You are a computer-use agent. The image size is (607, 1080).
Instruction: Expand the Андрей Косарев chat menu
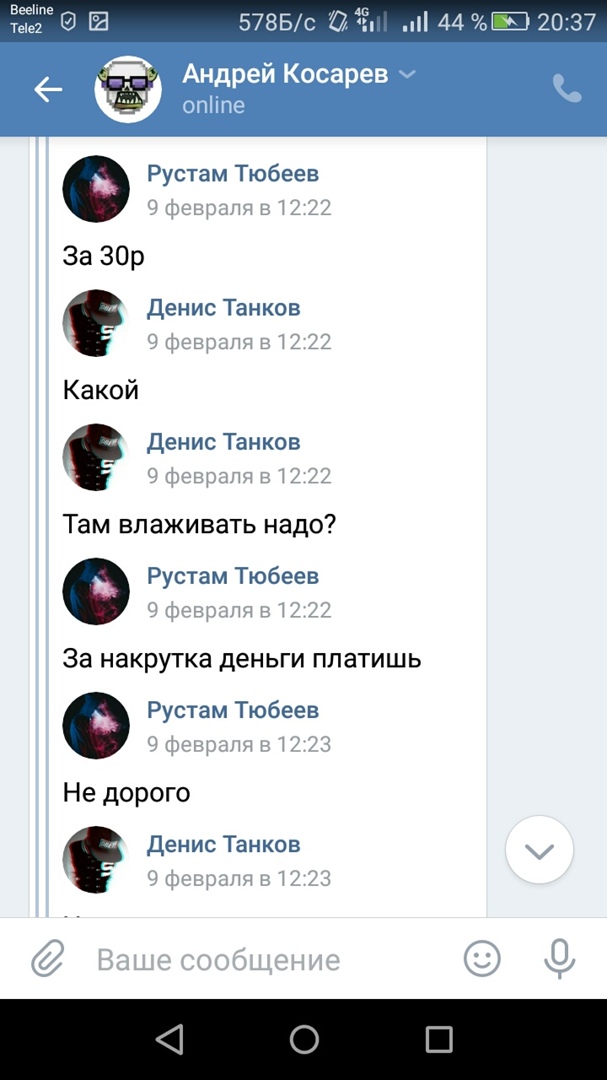(407, 75)
